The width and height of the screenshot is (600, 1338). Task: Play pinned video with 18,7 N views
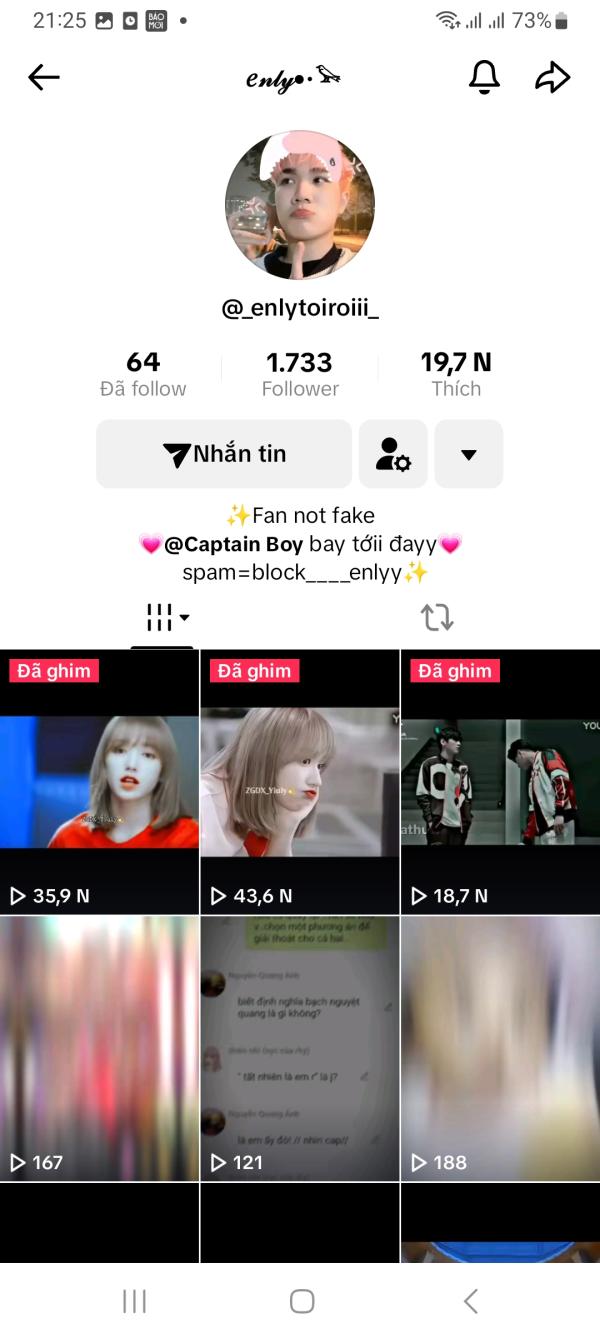(x=500, y=782)
